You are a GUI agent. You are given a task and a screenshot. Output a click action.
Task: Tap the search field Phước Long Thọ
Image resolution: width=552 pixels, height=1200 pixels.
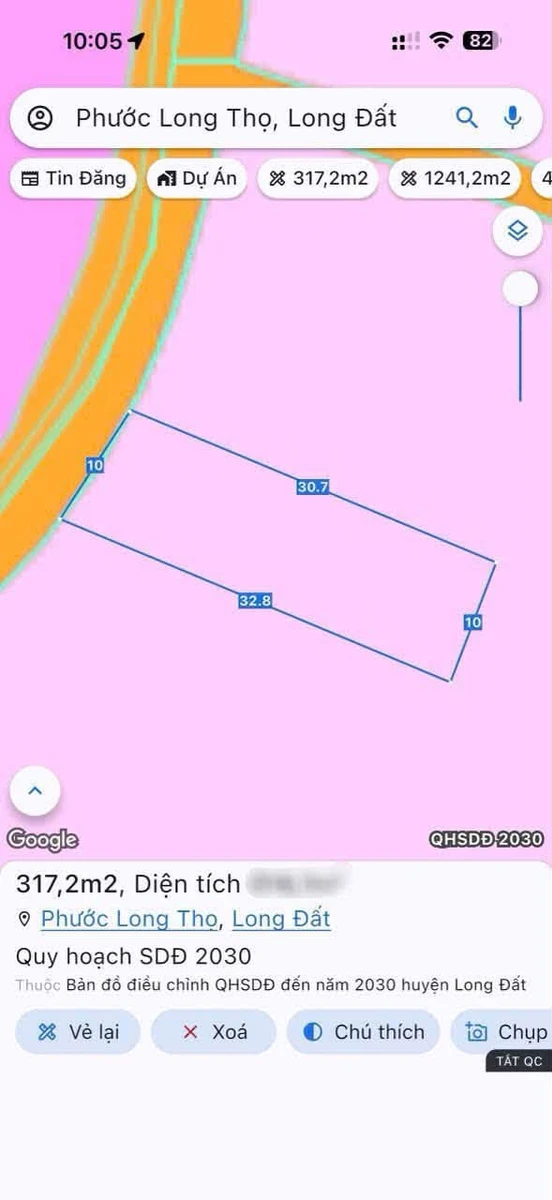click(x=236, y=118)
